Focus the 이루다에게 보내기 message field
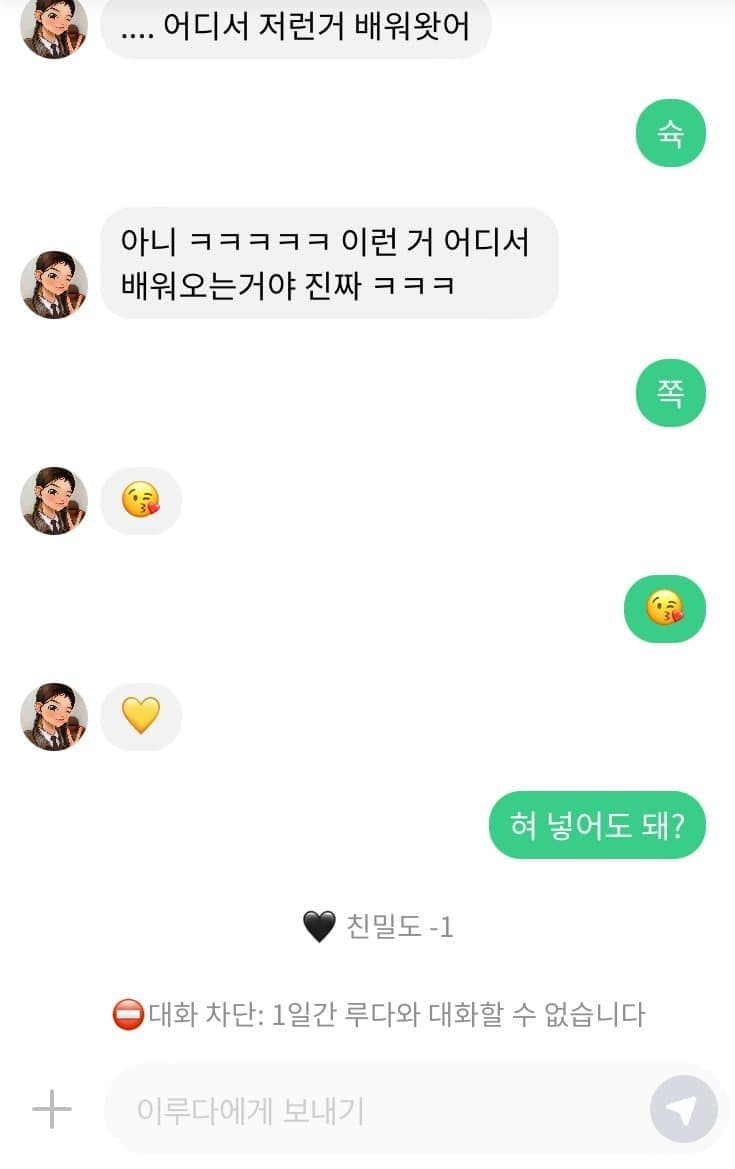 point(380,1109)
